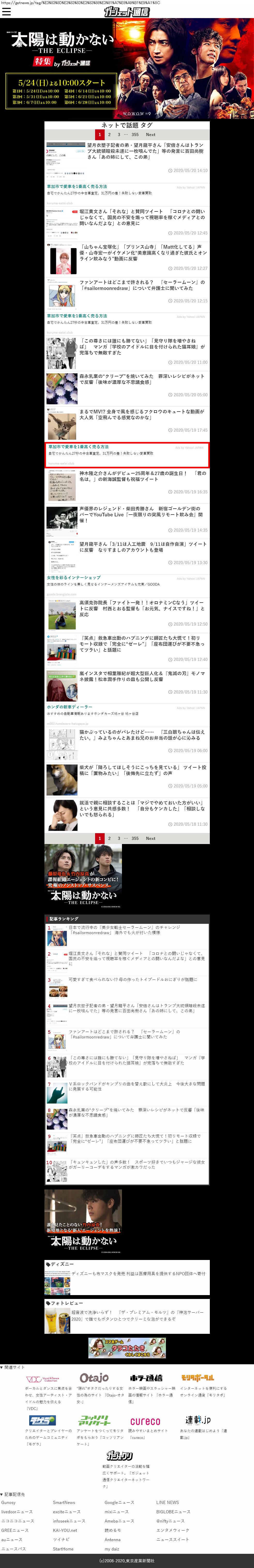Open the hamburger menu
The width and height of the screenshot is (254, 1568).
[6, 12]
